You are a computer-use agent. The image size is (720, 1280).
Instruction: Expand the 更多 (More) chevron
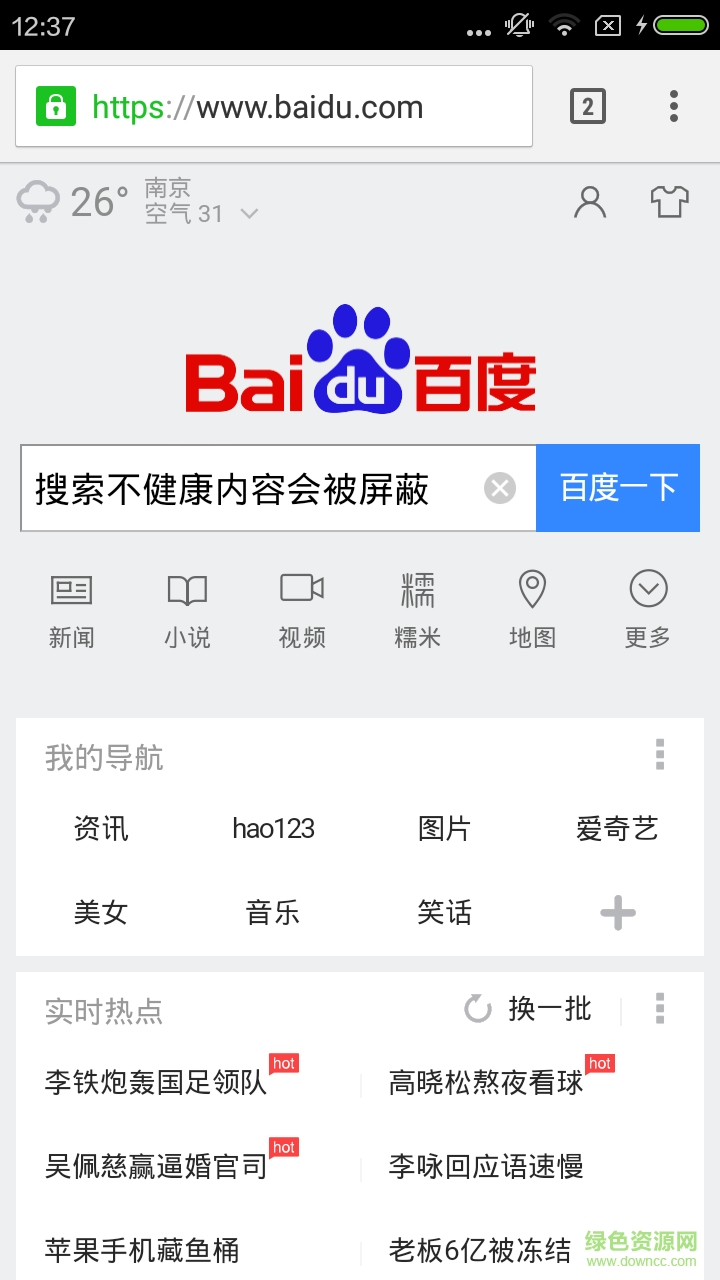[x=647, y=590]
